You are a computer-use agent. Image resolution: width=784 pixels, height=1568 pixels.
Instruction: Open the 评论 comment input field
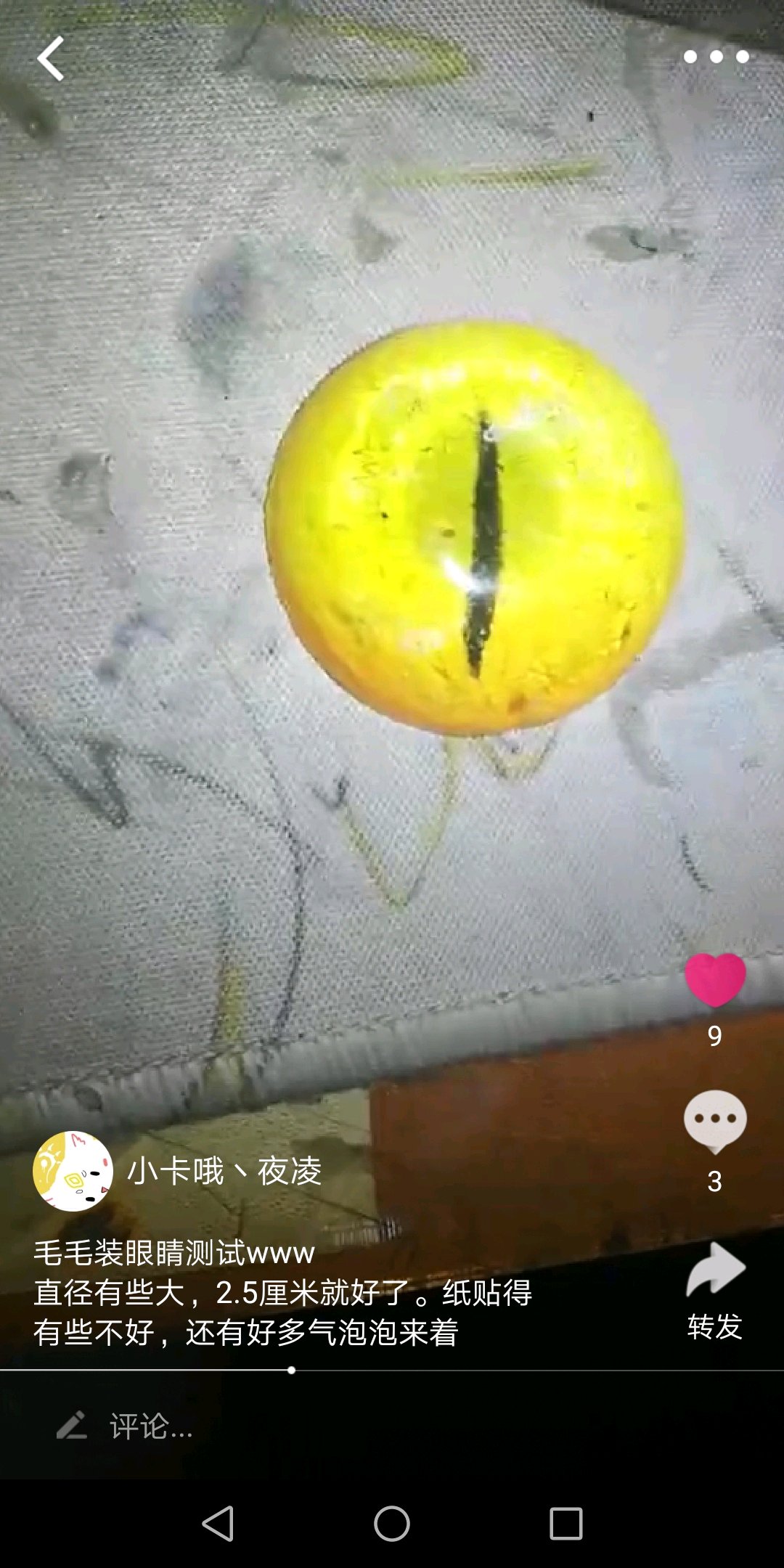click(290, 1426)
